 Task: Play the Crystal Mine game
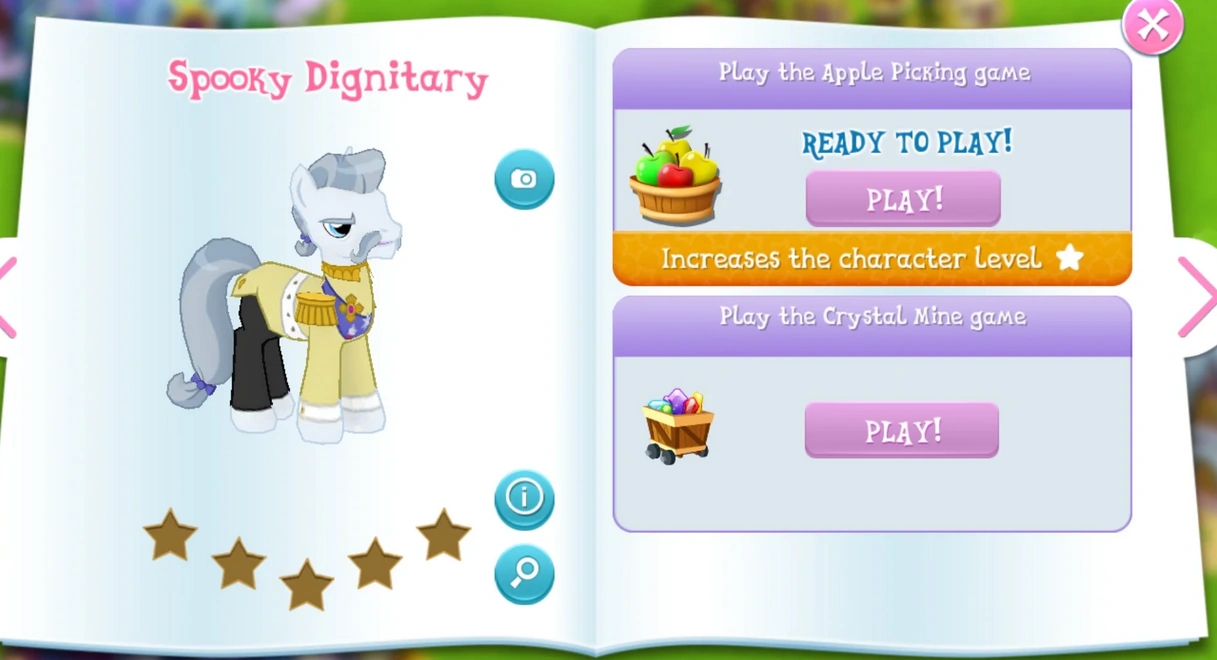pos(901,431)
